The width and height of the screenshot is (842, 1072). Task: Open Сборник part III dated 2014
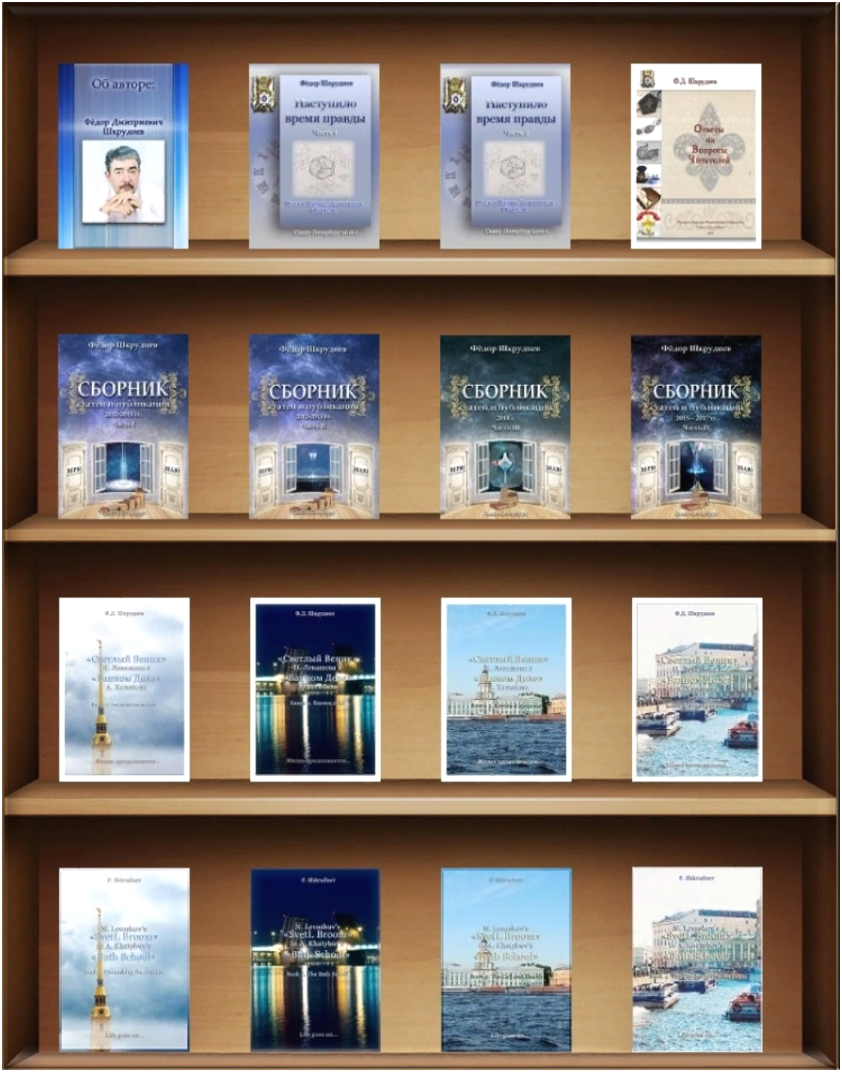[505, 426]
